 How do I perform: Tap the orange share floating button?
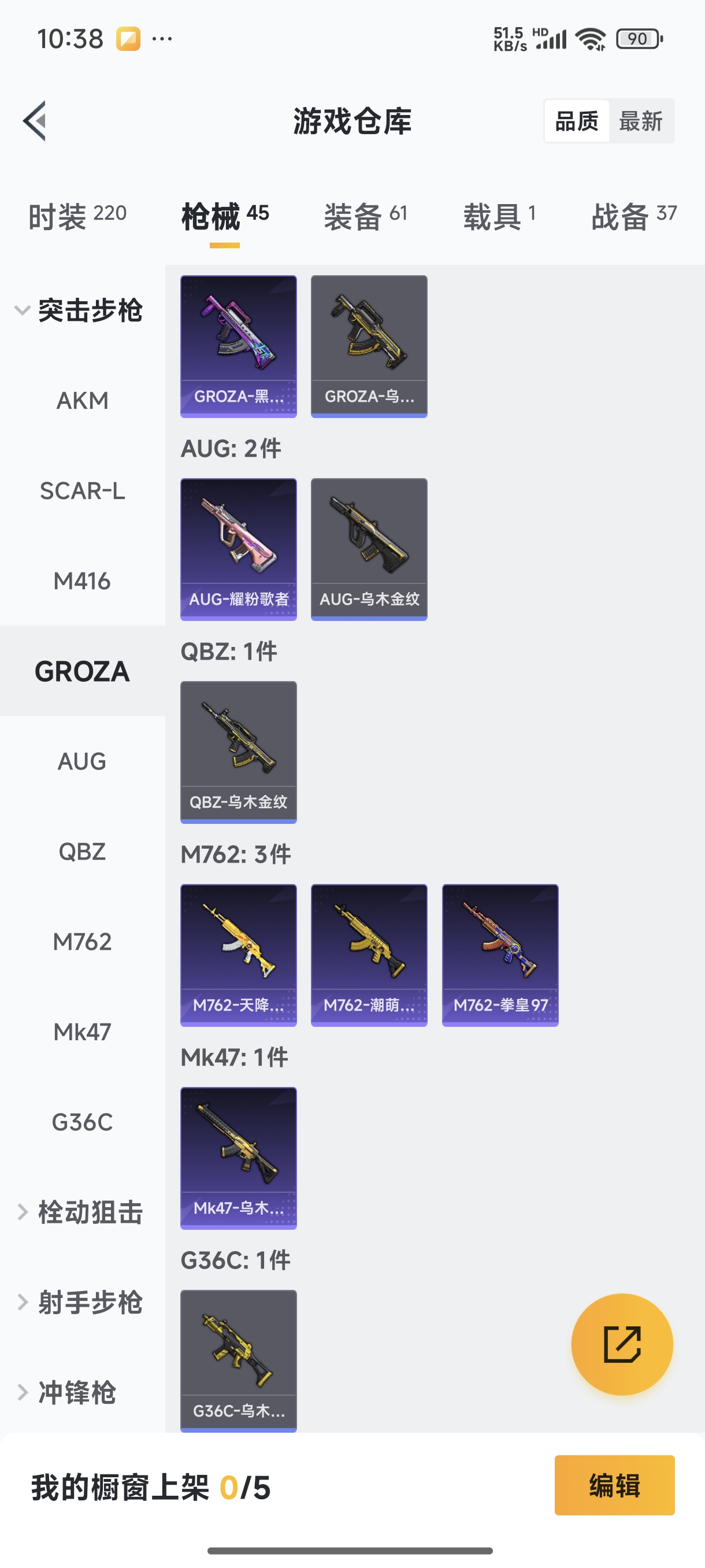pyautogui.click(x=622, y=1344)
